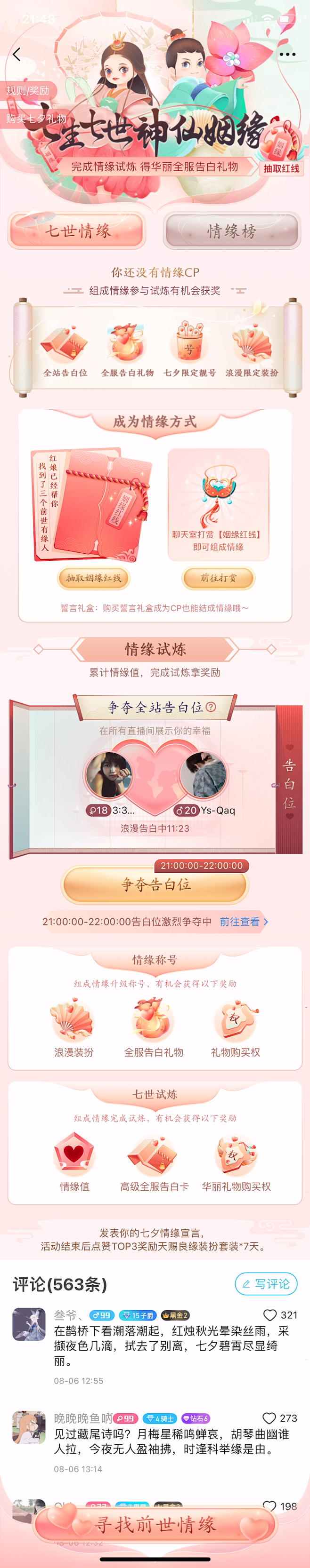Tap the 前往打赏 button
This screenshot has height=1568, width=310.
coord(219,578)
